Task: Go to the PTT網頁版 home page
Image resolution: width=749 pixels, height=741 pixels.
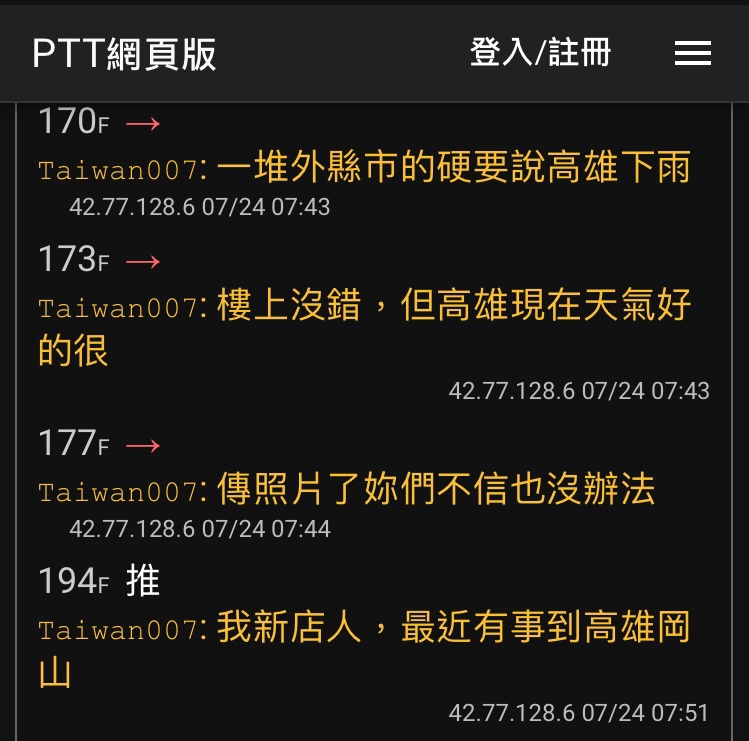Action: (124, 54)
